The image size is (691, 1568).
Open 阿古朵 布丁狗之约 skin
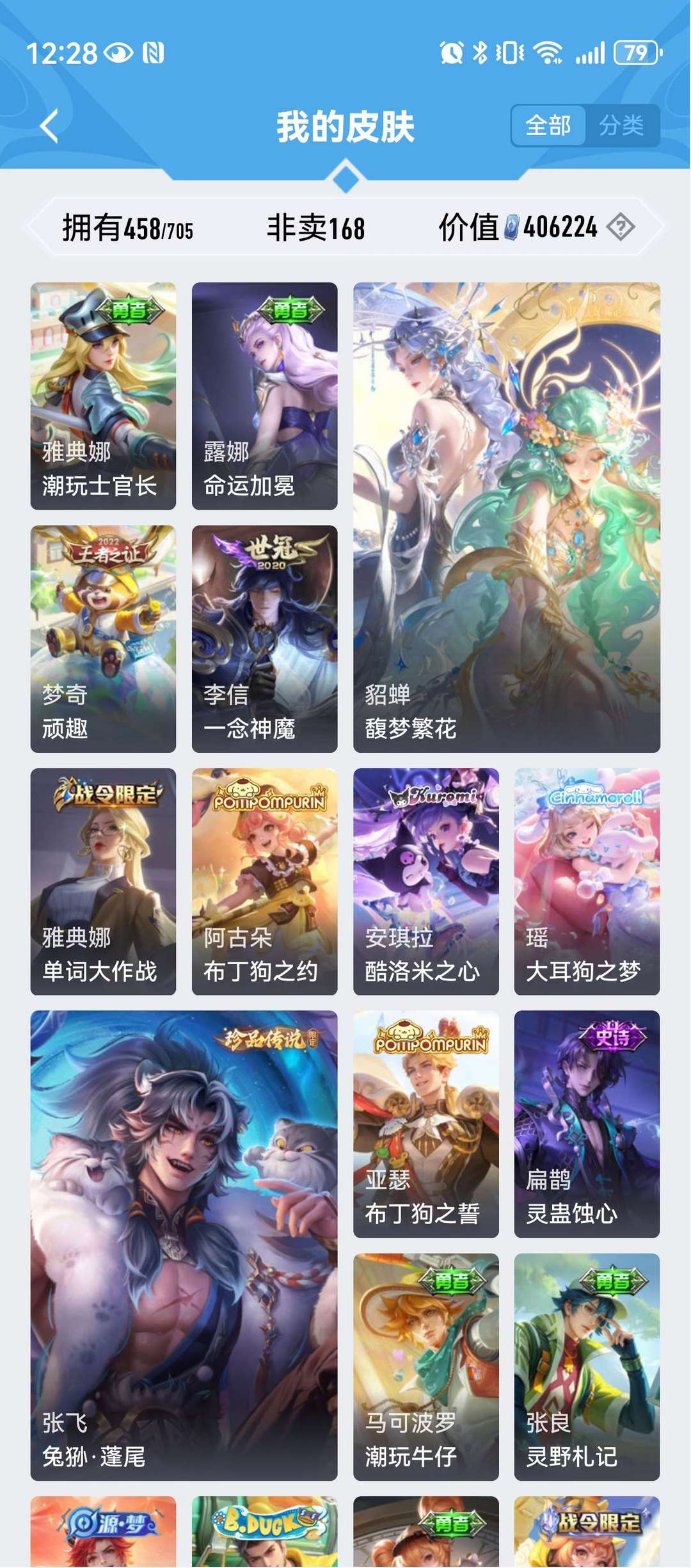[x=264, y=882]
